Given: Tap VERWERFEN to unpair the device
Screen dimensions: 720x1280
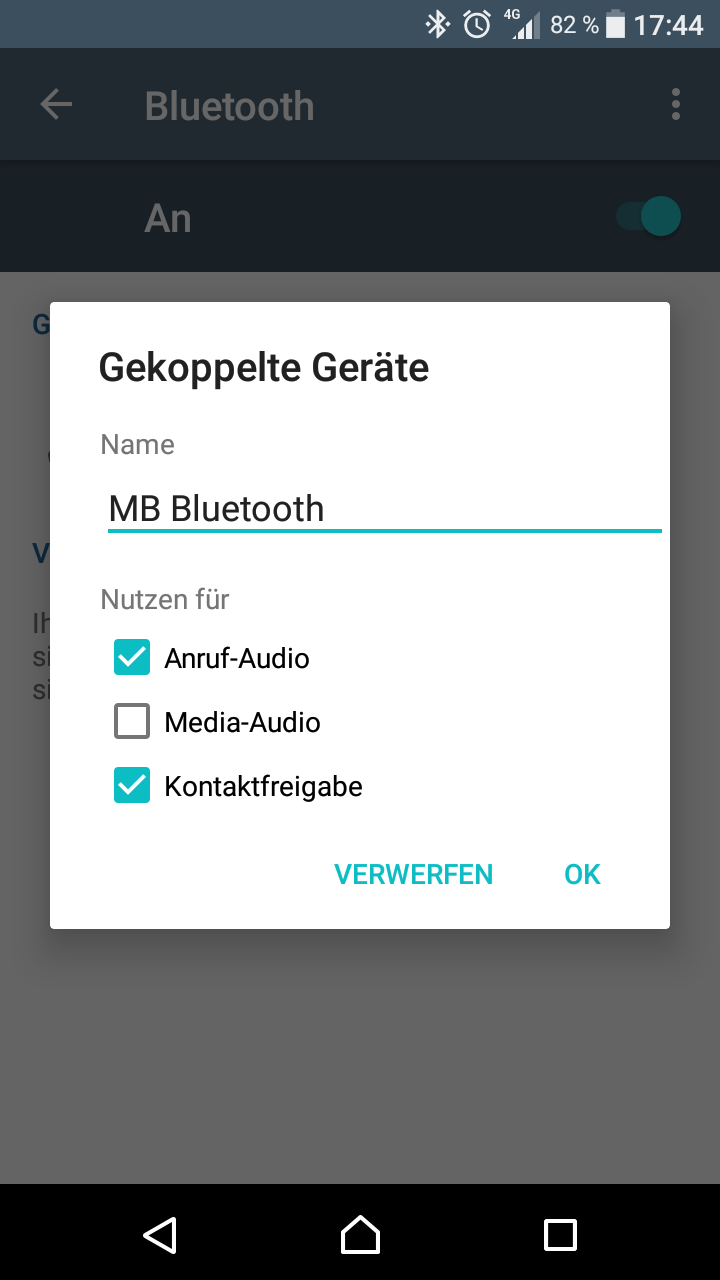Looking at the screenshot, I should coord(413,874).
